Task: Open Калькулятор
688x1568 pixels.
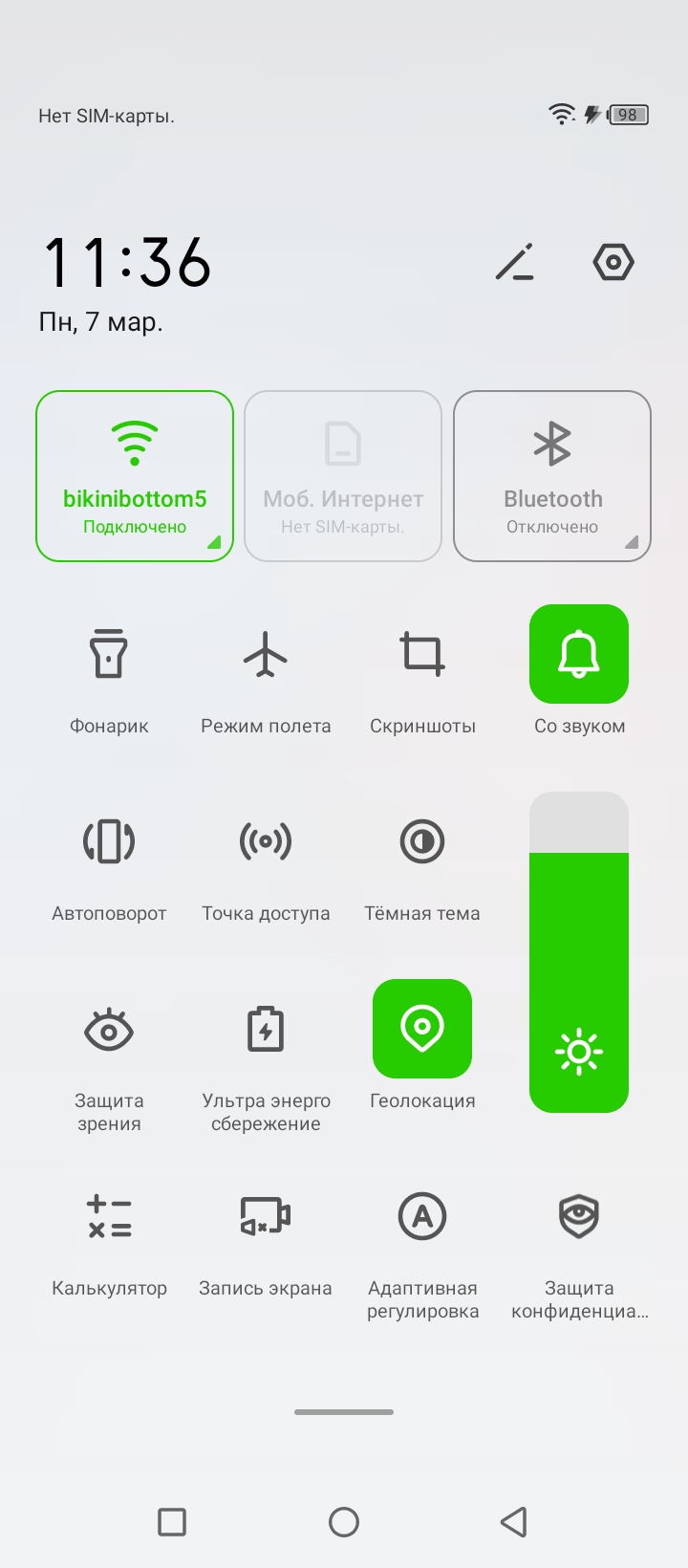Action: tap(109, 1217)
